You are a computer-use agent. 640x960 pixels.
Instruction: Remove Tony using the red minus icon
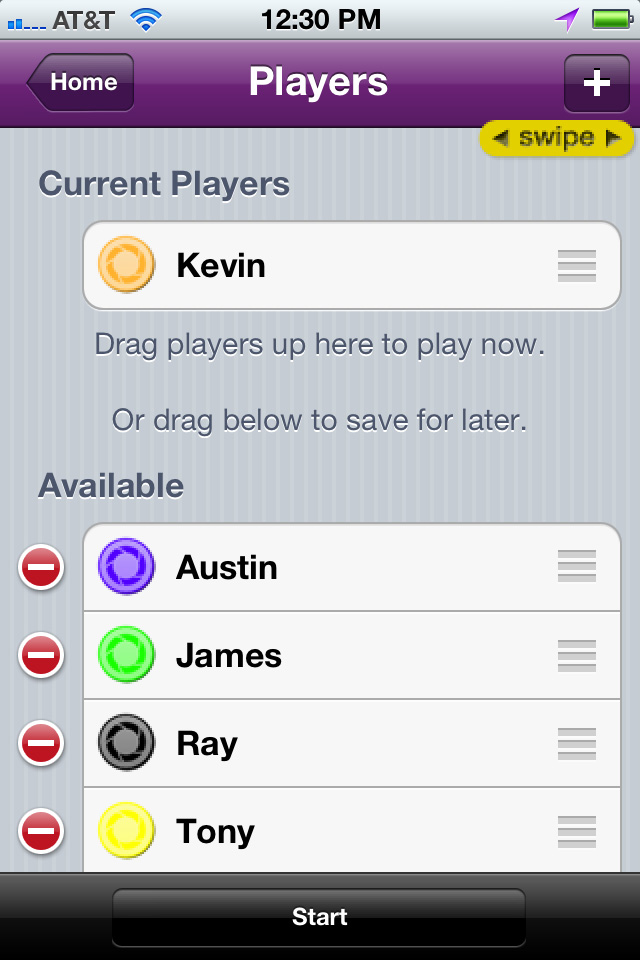[x=41, y=831]
